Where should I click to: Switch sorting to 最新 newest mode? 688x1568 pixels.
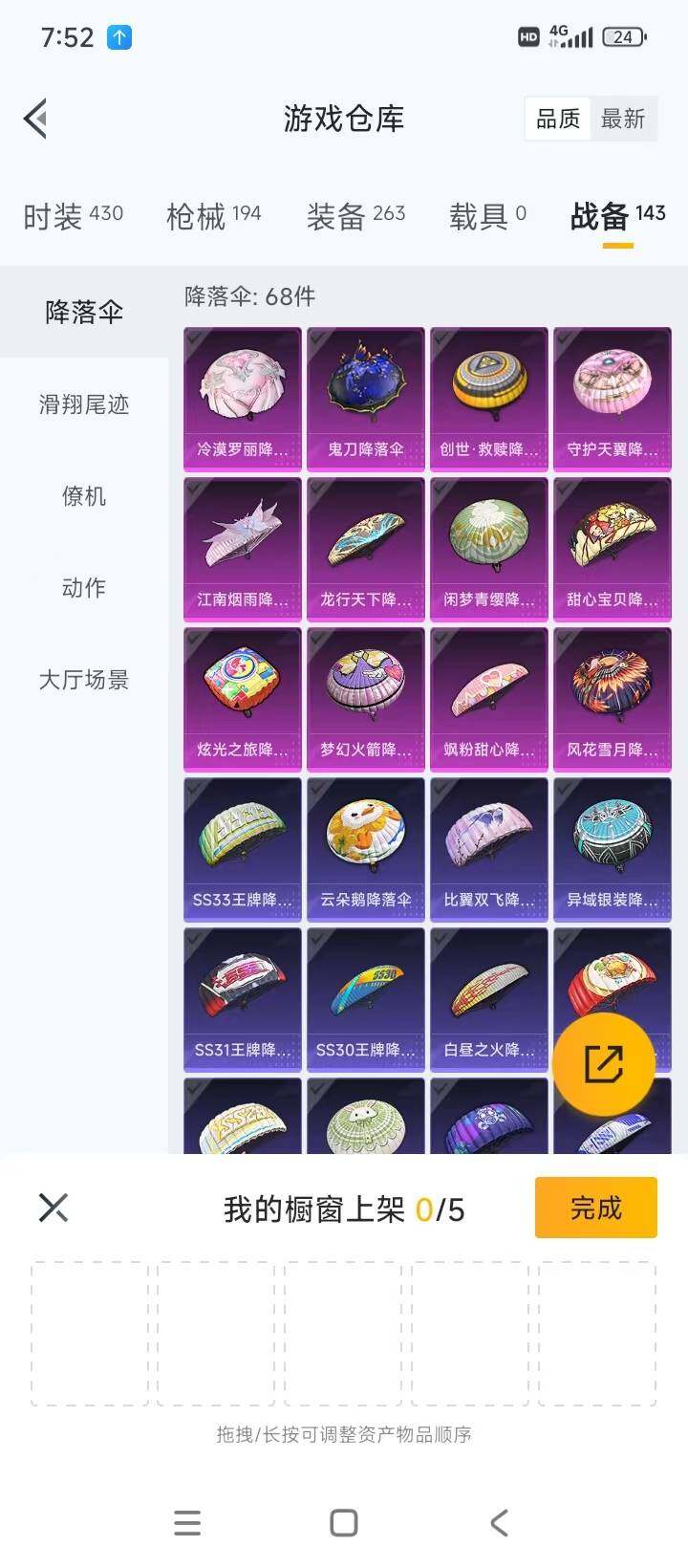coord(624,118)
